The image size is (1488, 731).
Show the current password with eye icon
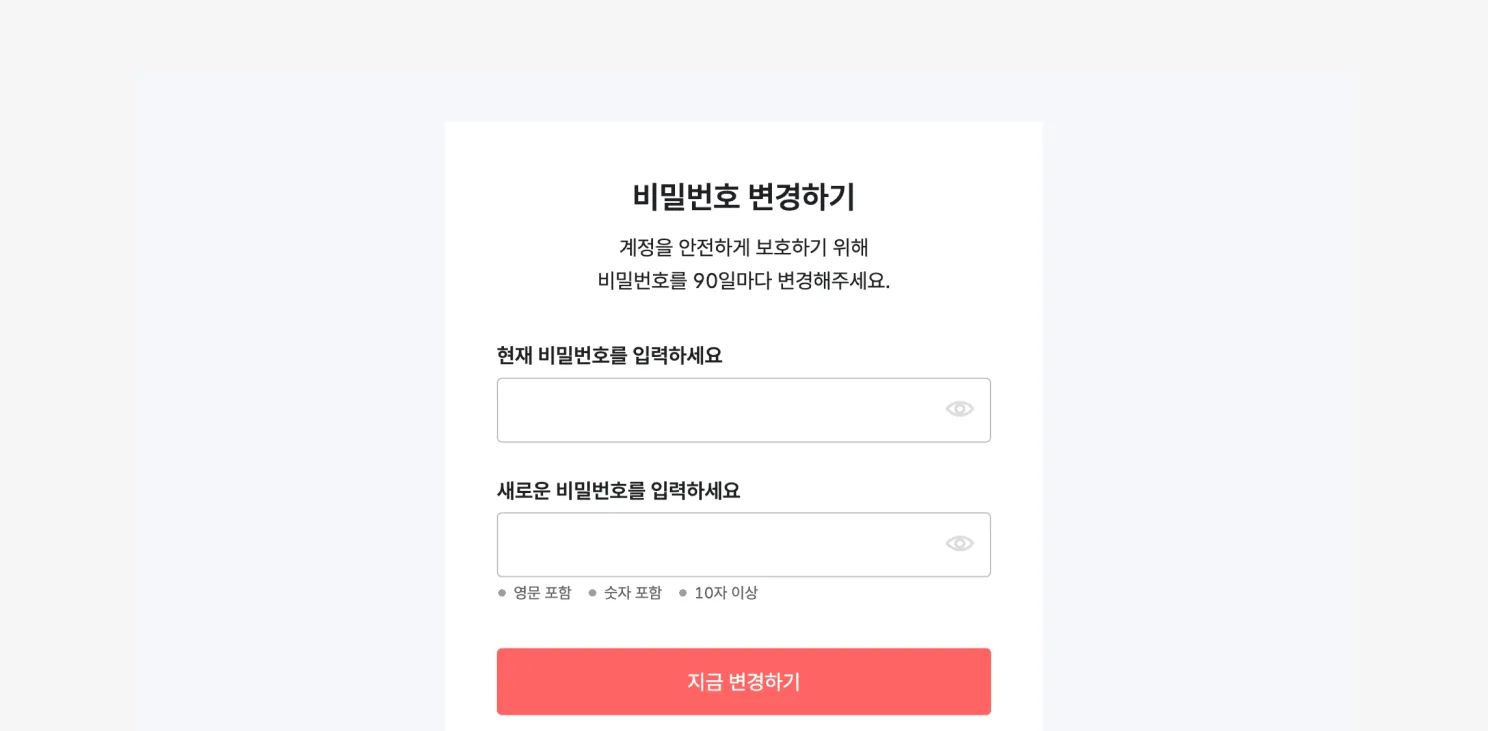pos(959,409)
